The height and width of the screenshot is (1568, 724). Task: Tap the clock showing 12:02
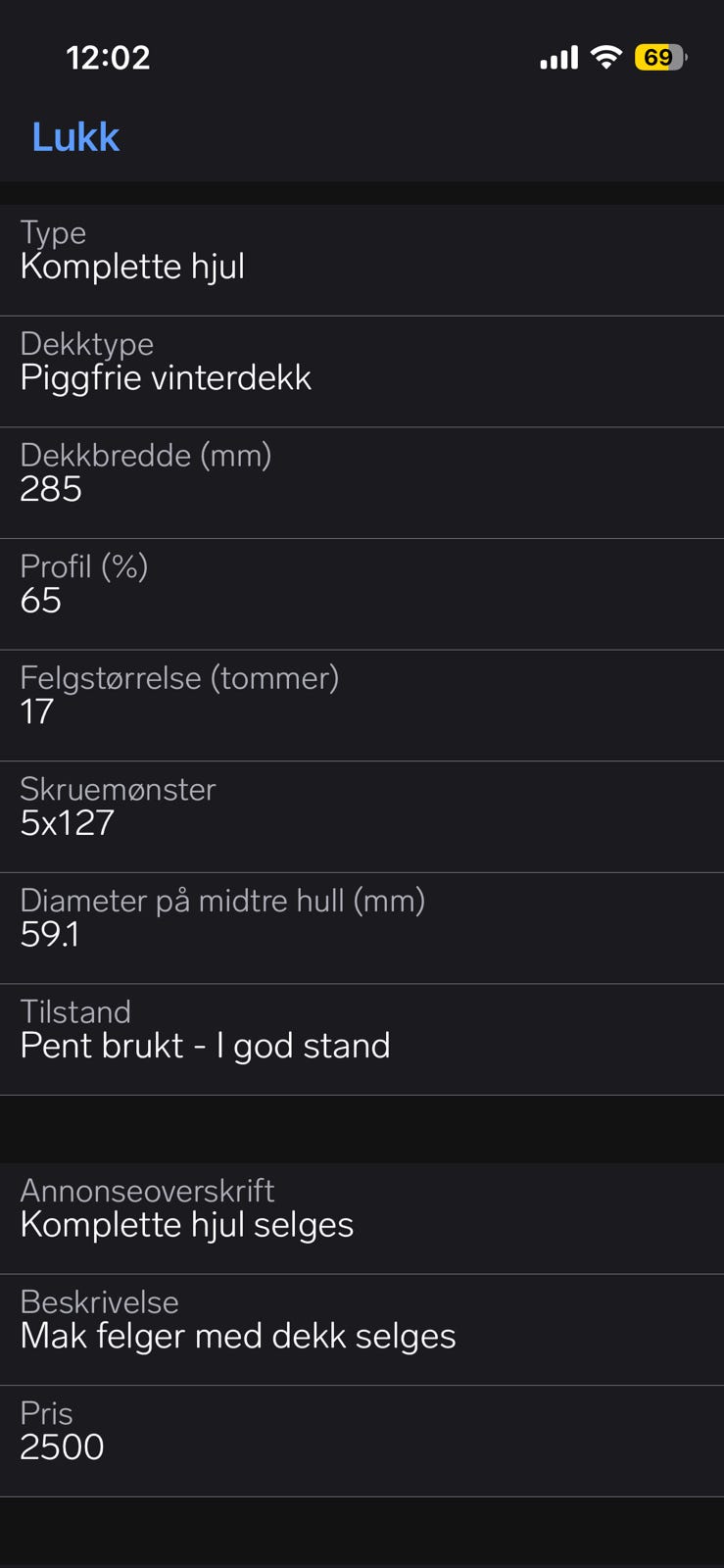[110, 58]
